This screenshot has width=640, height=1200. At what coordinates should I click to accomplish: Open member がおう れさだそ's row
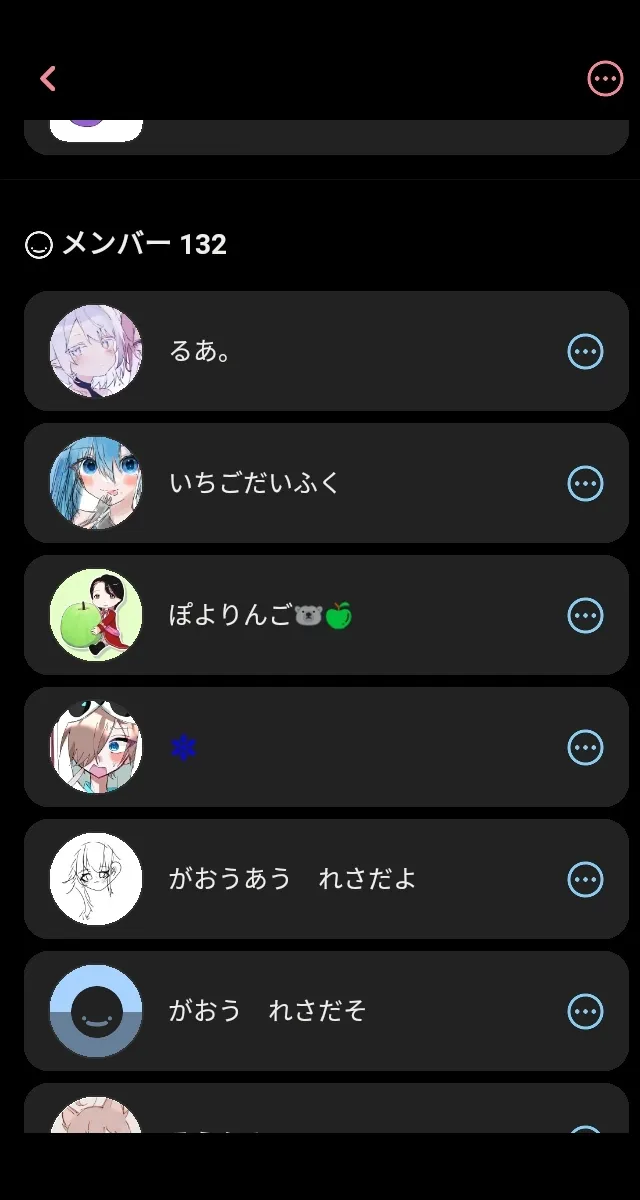pos(300,1011)
